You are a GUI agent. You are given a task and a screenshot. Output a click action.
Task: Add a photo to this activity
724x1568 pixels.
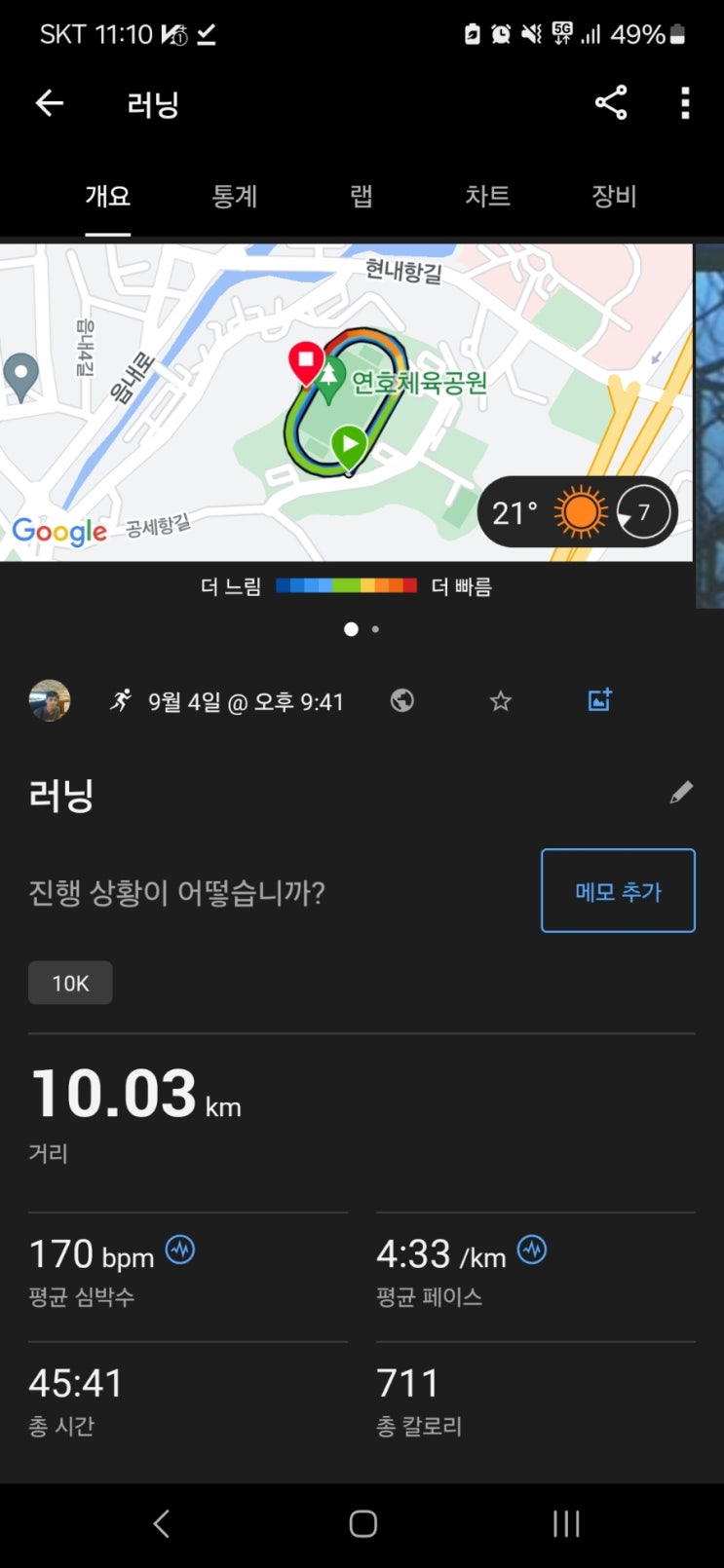coord(599,700)
